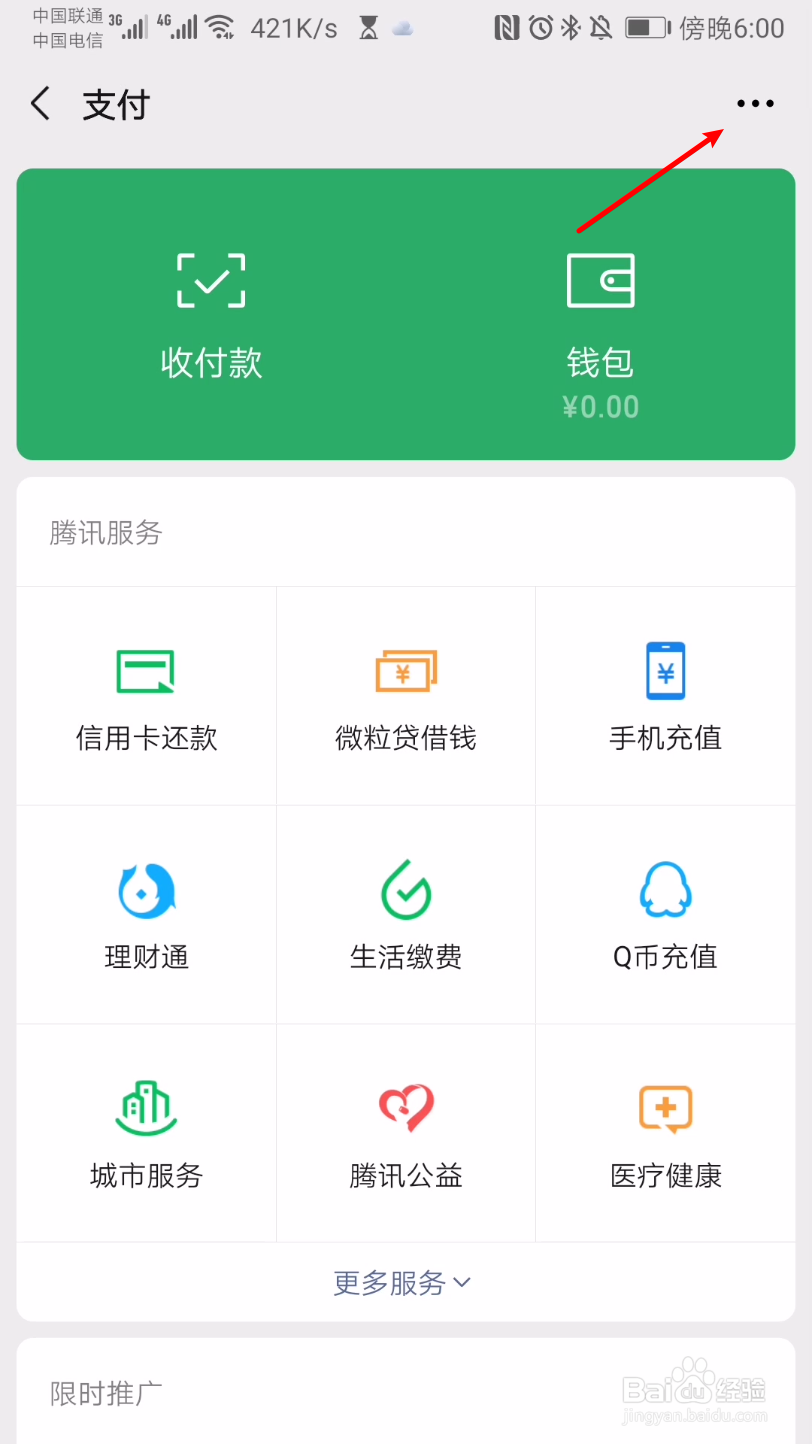
Task: Open Q币充值 Q coin recharge
Action: (x=665, y=913)
